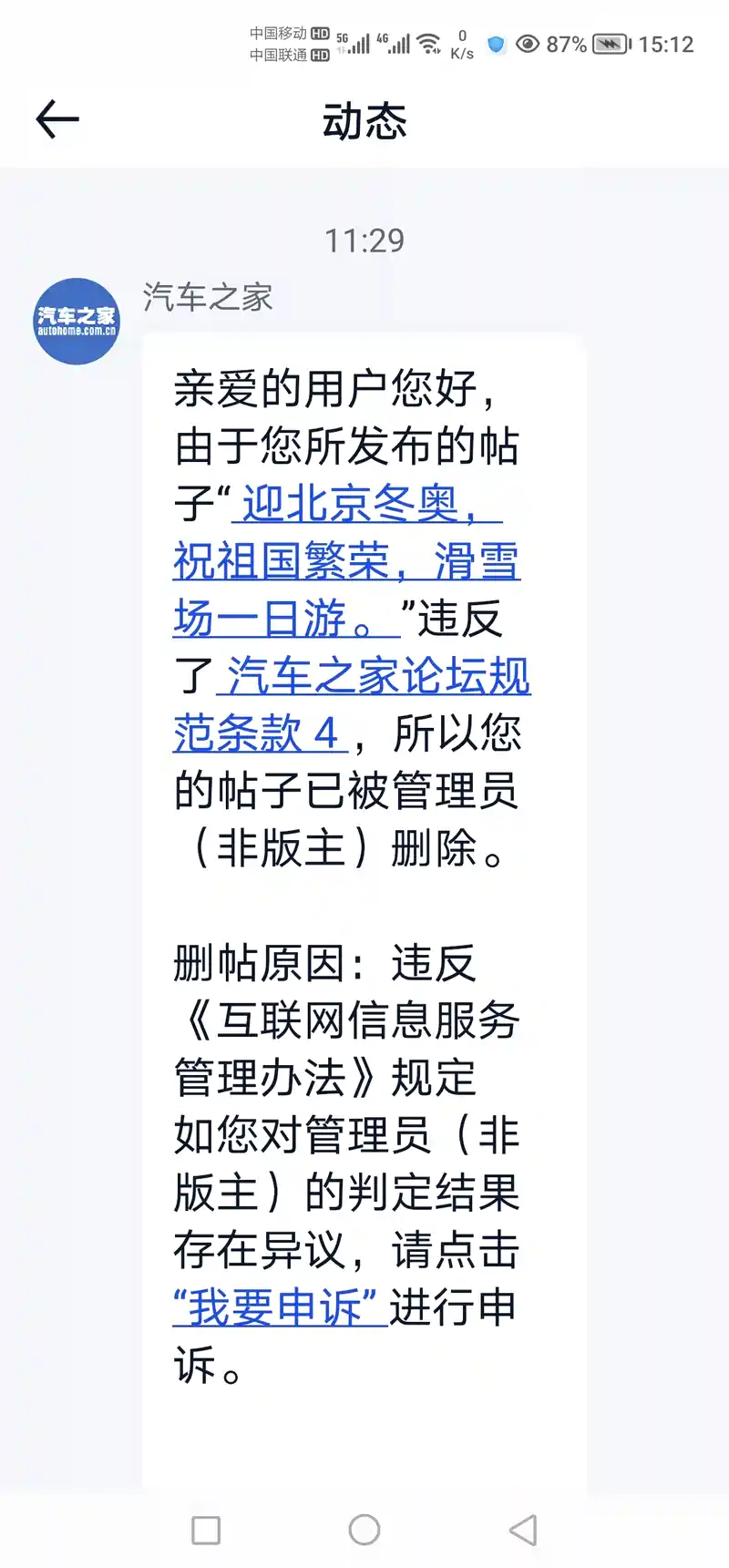The height and width of the screenshot is (1568, 729).
Task: Open recent apps from navigation bar
Action: tap(206, 1530)
